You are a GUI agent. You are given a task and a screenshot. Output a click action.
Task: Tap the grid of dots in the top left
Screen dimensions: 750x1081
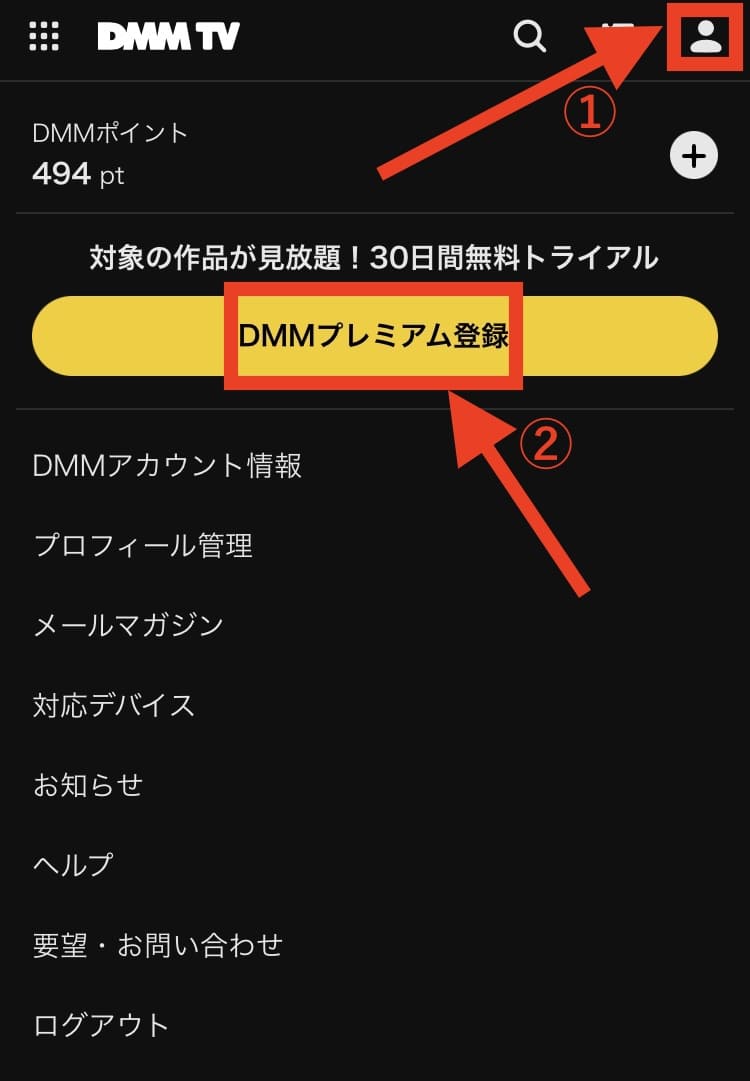tap(42, 38)
